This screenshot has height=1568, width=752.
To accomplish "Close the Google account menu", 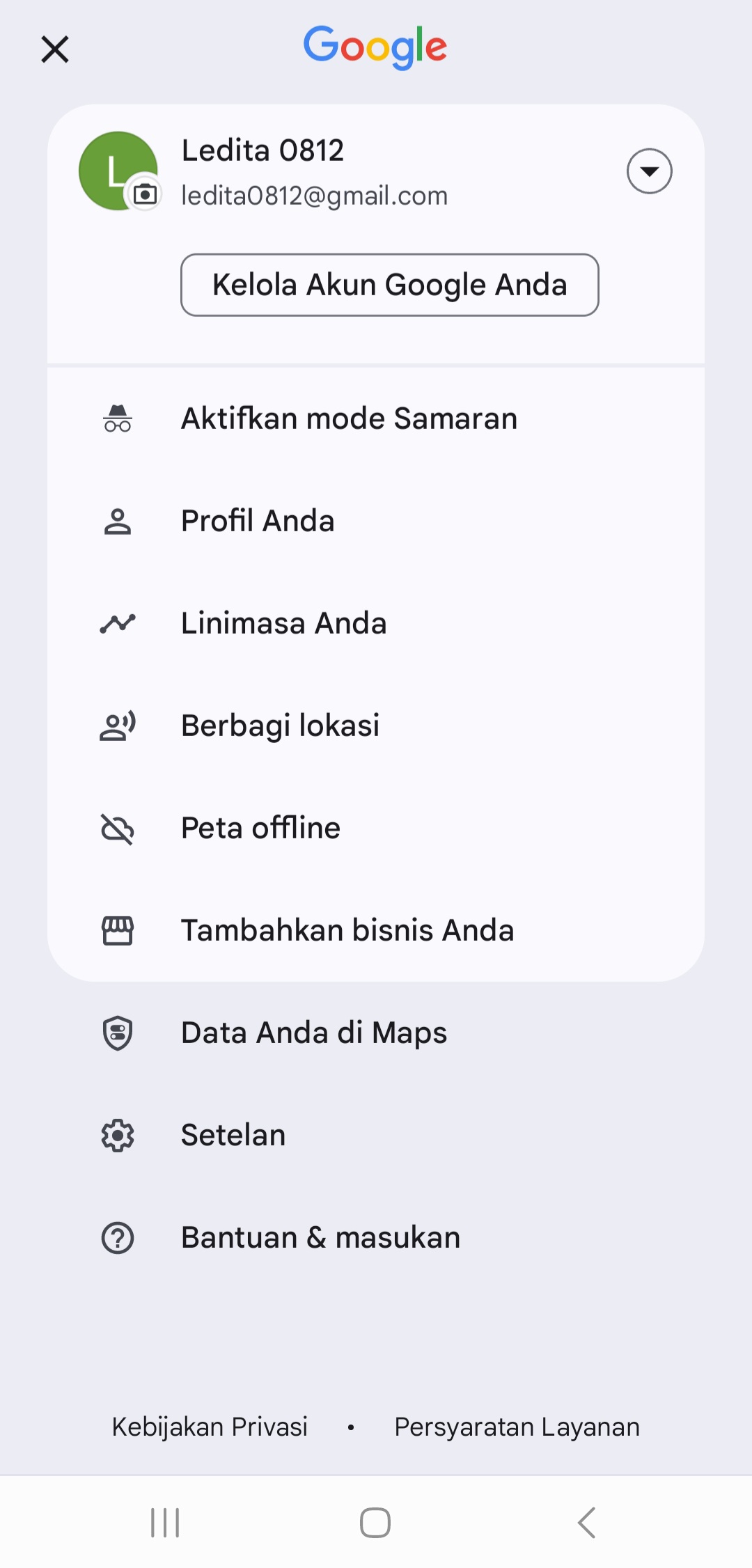I will tap(55, 49).
